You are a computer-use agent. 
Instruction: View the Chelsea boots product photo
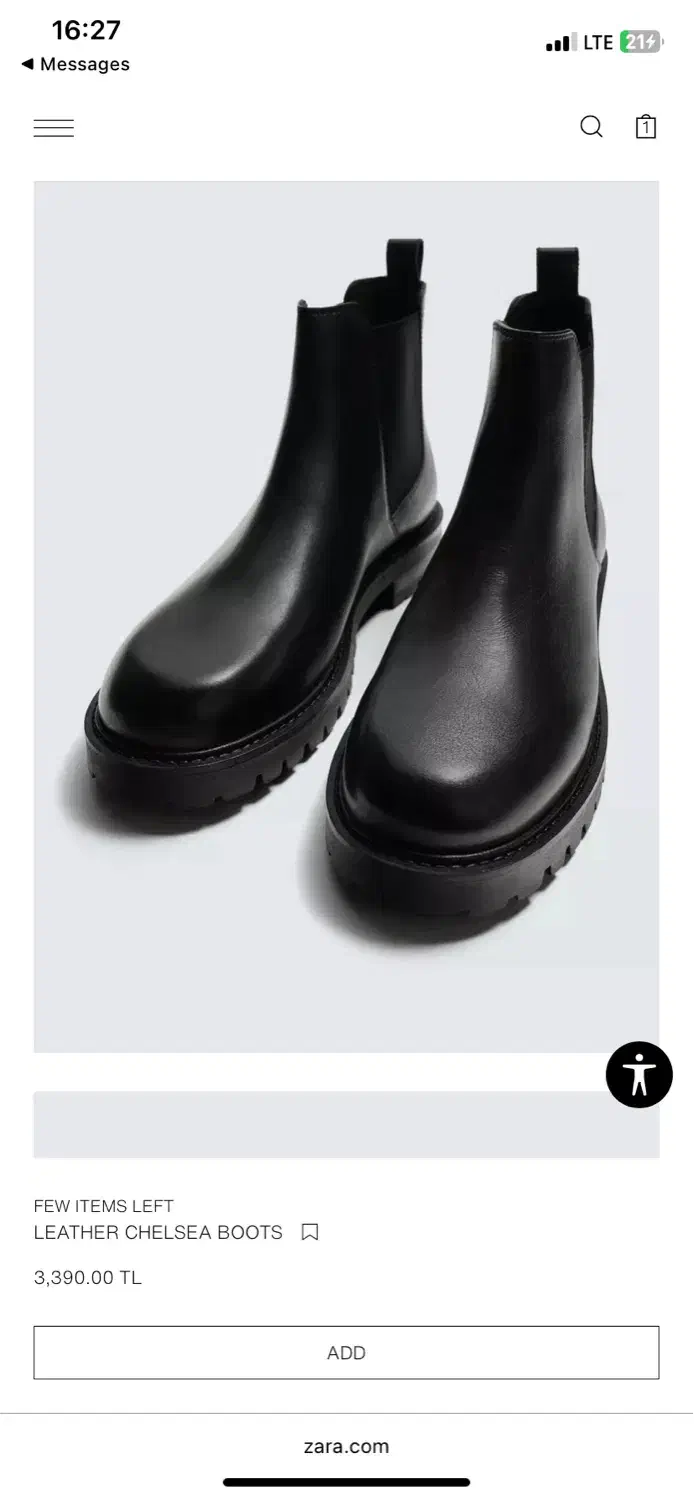pyautogui.click(x=346, y=616)
